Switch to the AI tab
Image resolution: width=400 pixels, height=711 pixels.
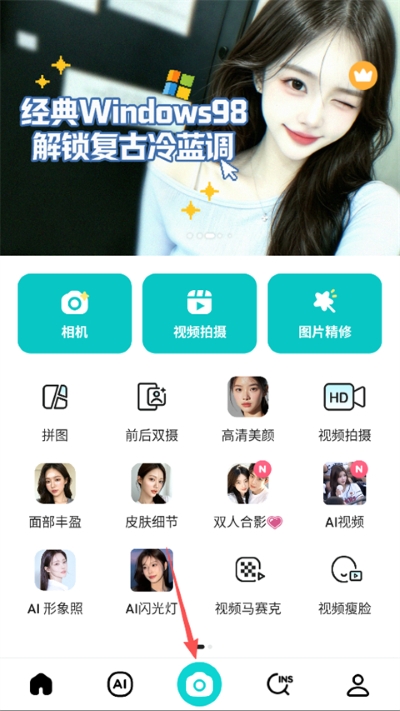point(120,684)
